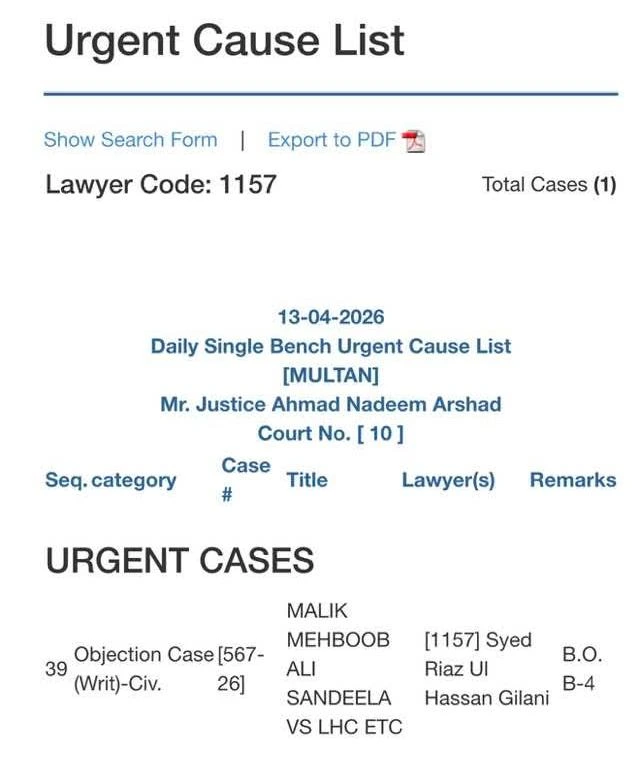
Task: Open the Show Search Form link
Action: 130,140
